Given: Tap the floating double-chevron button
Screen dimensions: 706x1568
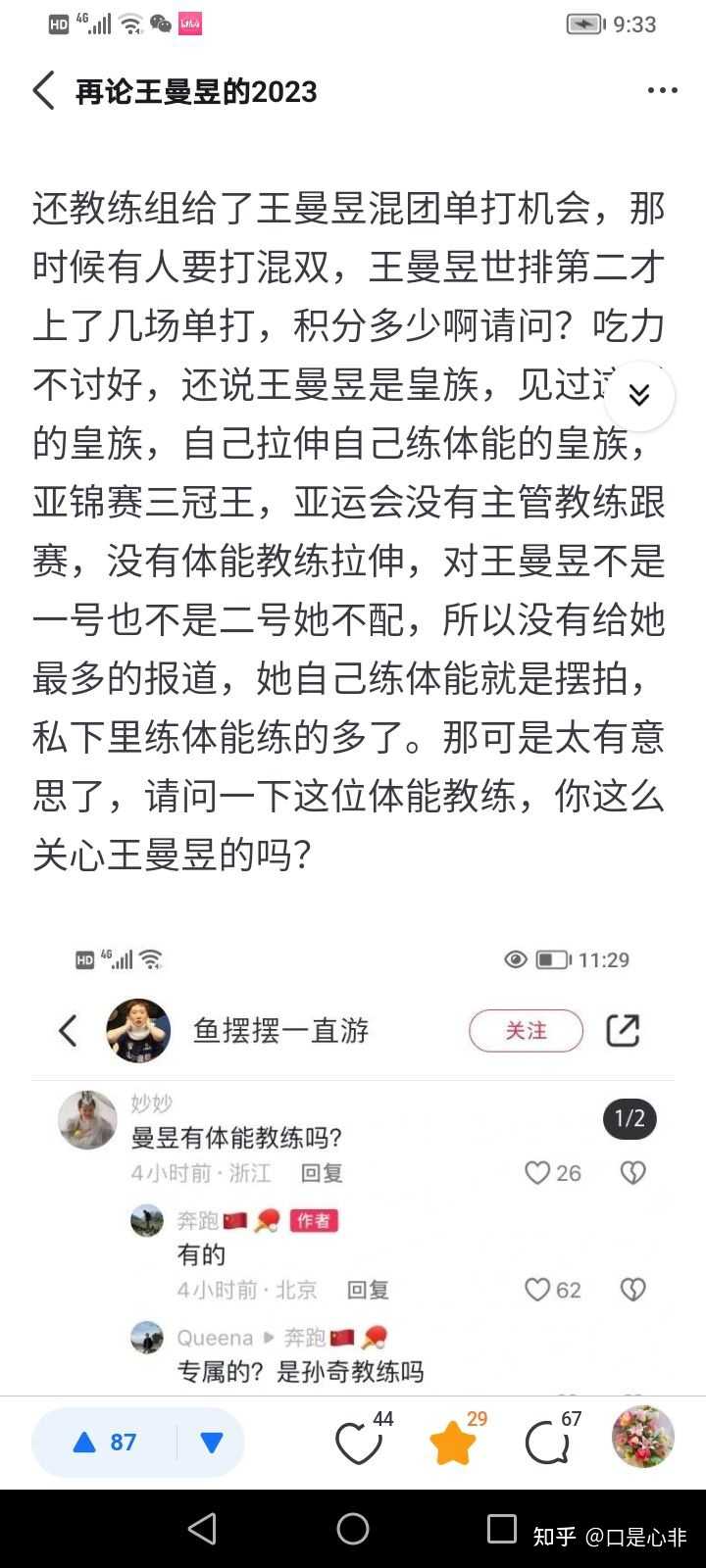Looking at the screenshot, I should tap(639, 396).
